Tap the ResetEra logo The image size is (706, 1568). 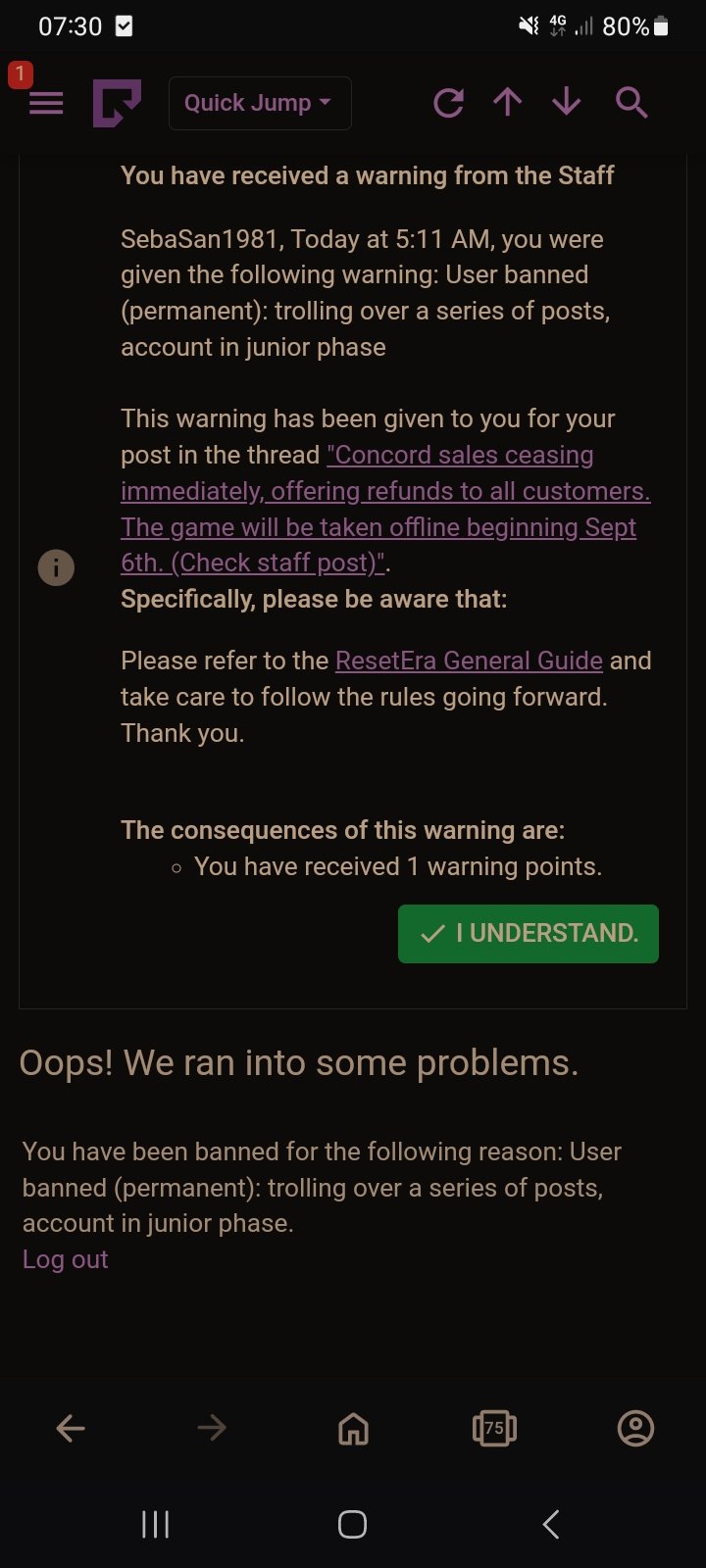click(117, 103)
